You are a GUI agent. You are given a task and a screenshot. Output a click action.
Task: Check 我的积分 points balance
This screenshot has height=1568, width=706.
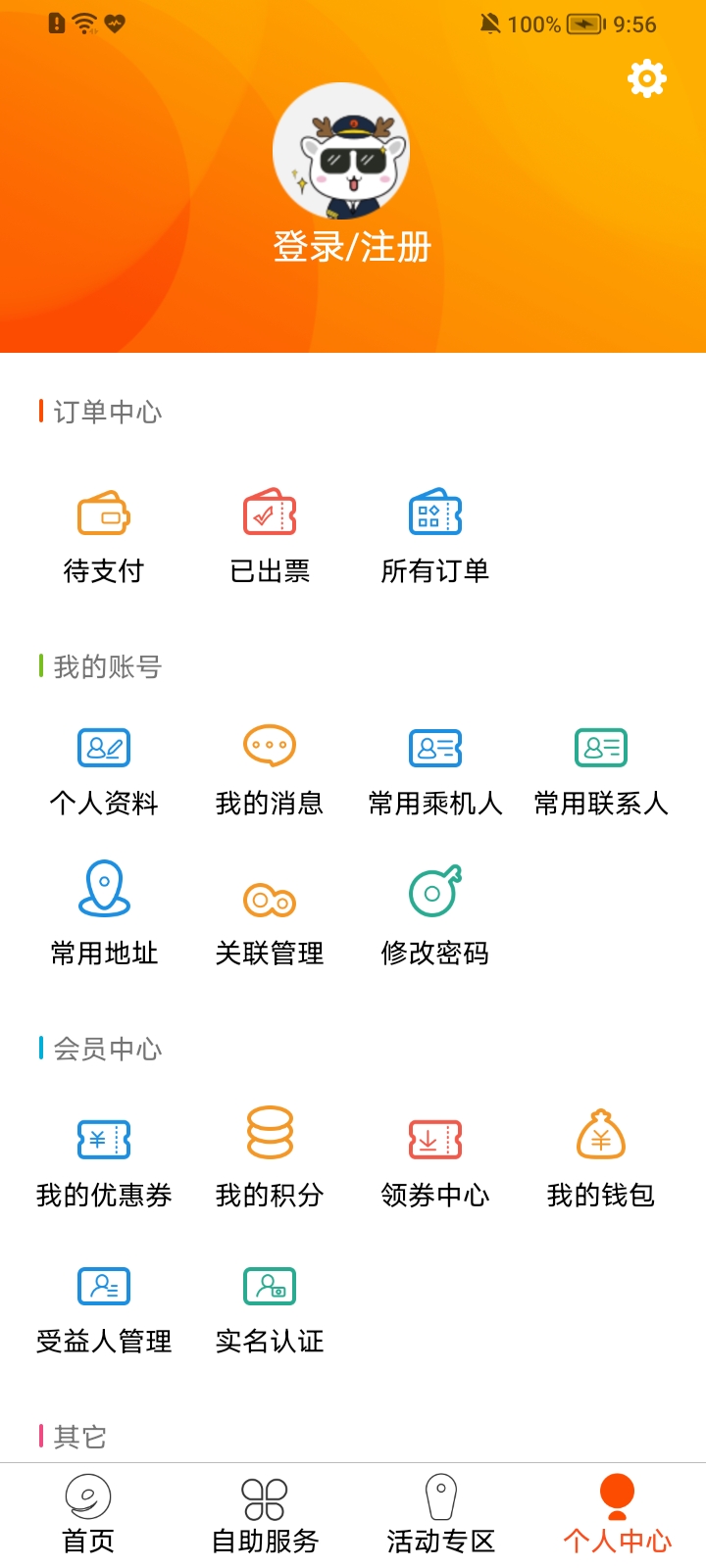269,1156
